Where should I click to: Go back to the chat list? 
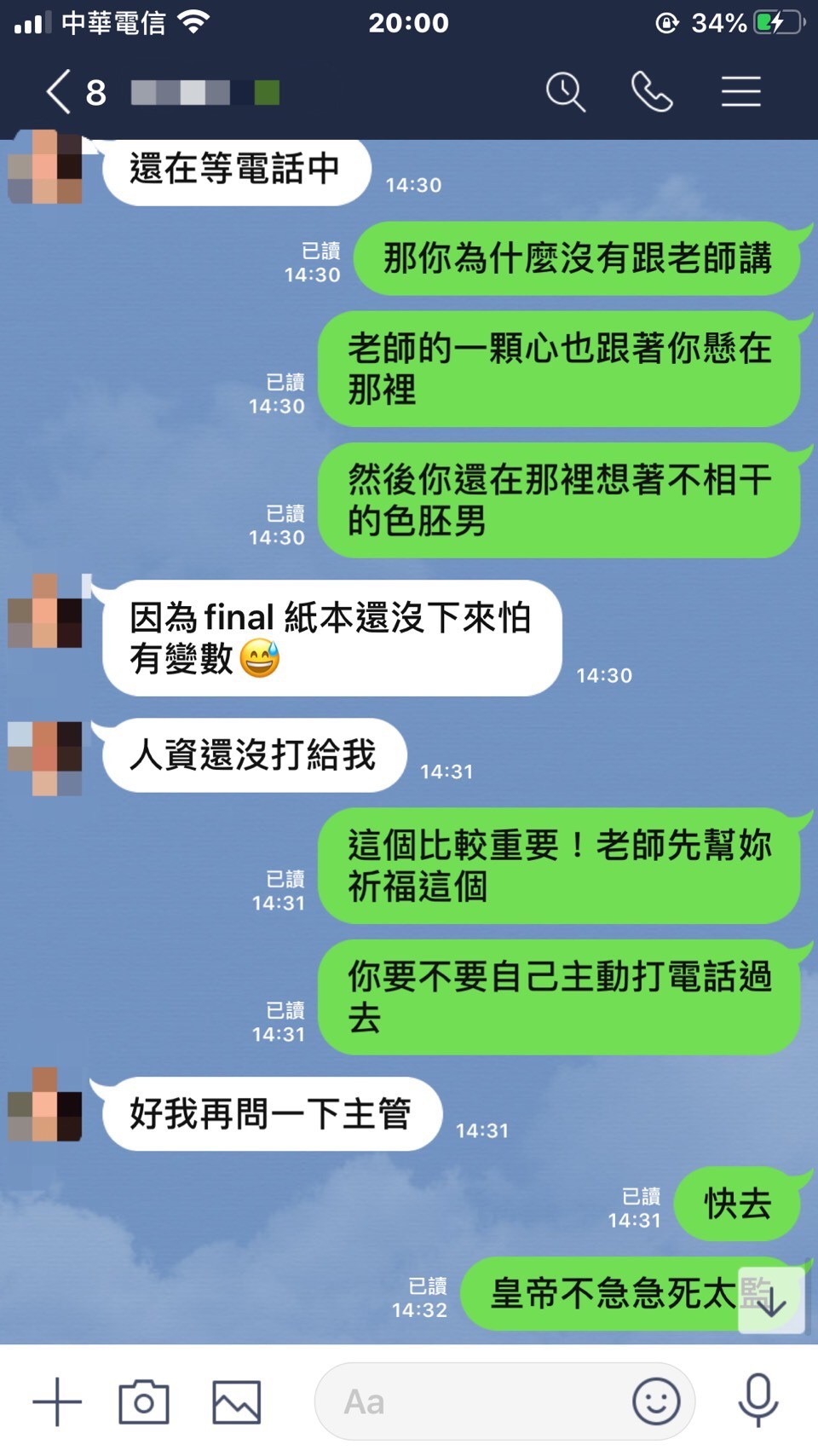point(60,92)
